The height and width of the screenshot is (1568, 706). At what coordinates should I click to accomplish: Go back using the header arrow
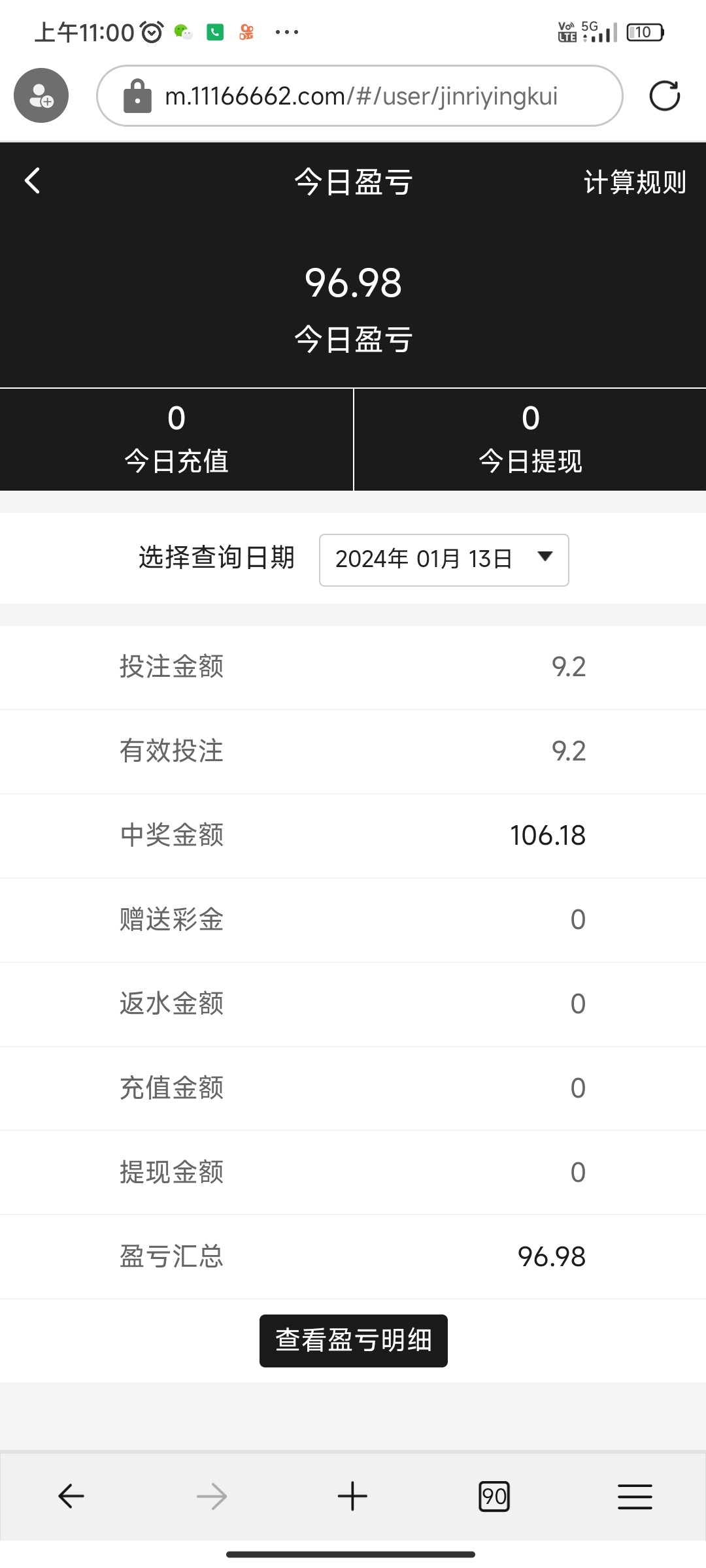tap(33, 181)
